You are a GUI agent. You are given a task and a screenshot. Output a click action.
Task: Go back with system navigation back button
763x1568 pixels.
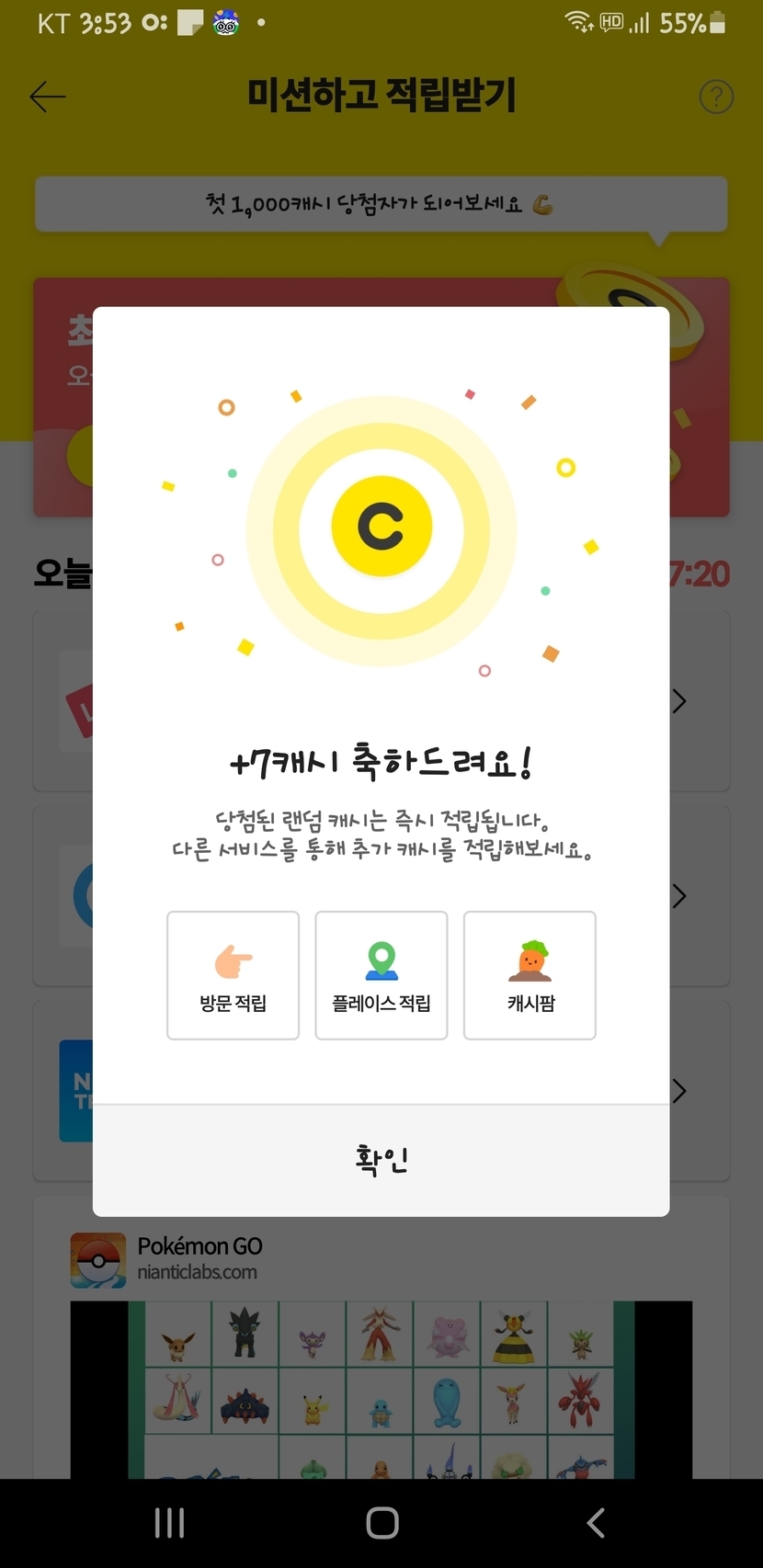click(x=595, y=1523)
